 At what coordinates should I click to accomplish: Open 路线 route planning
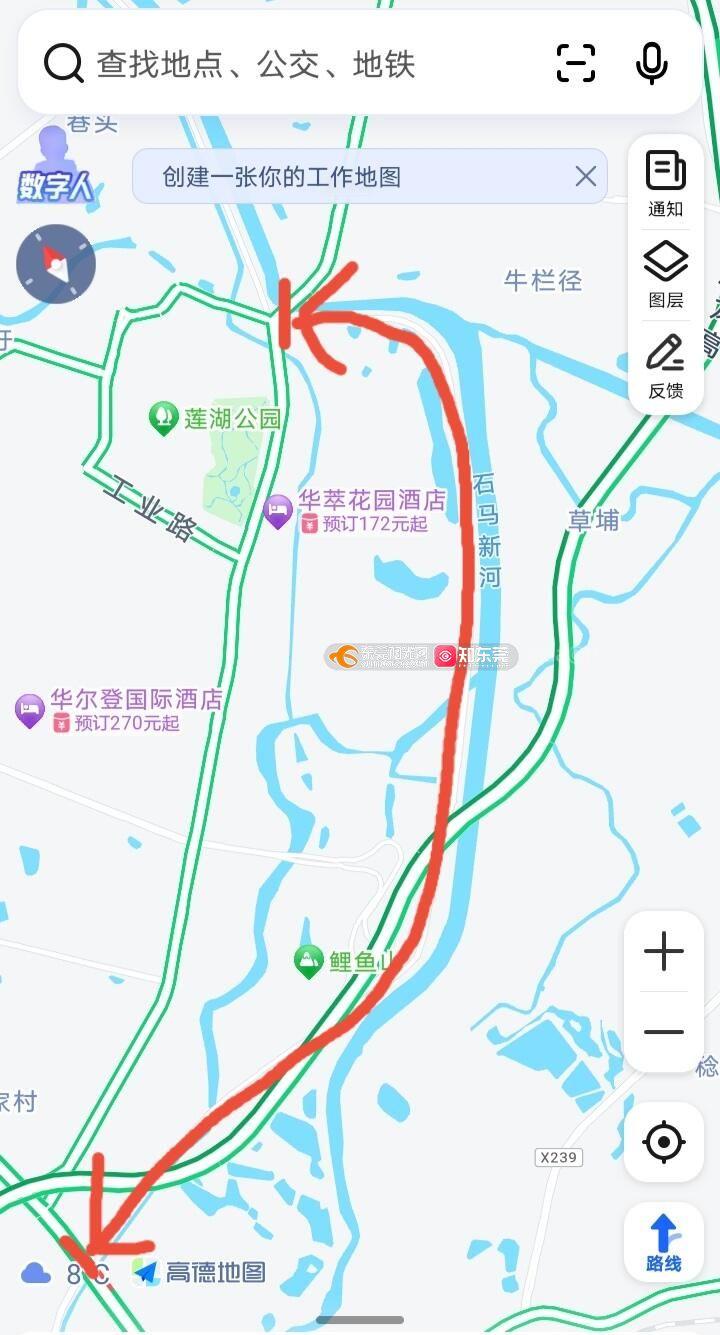pos(664,1243)
